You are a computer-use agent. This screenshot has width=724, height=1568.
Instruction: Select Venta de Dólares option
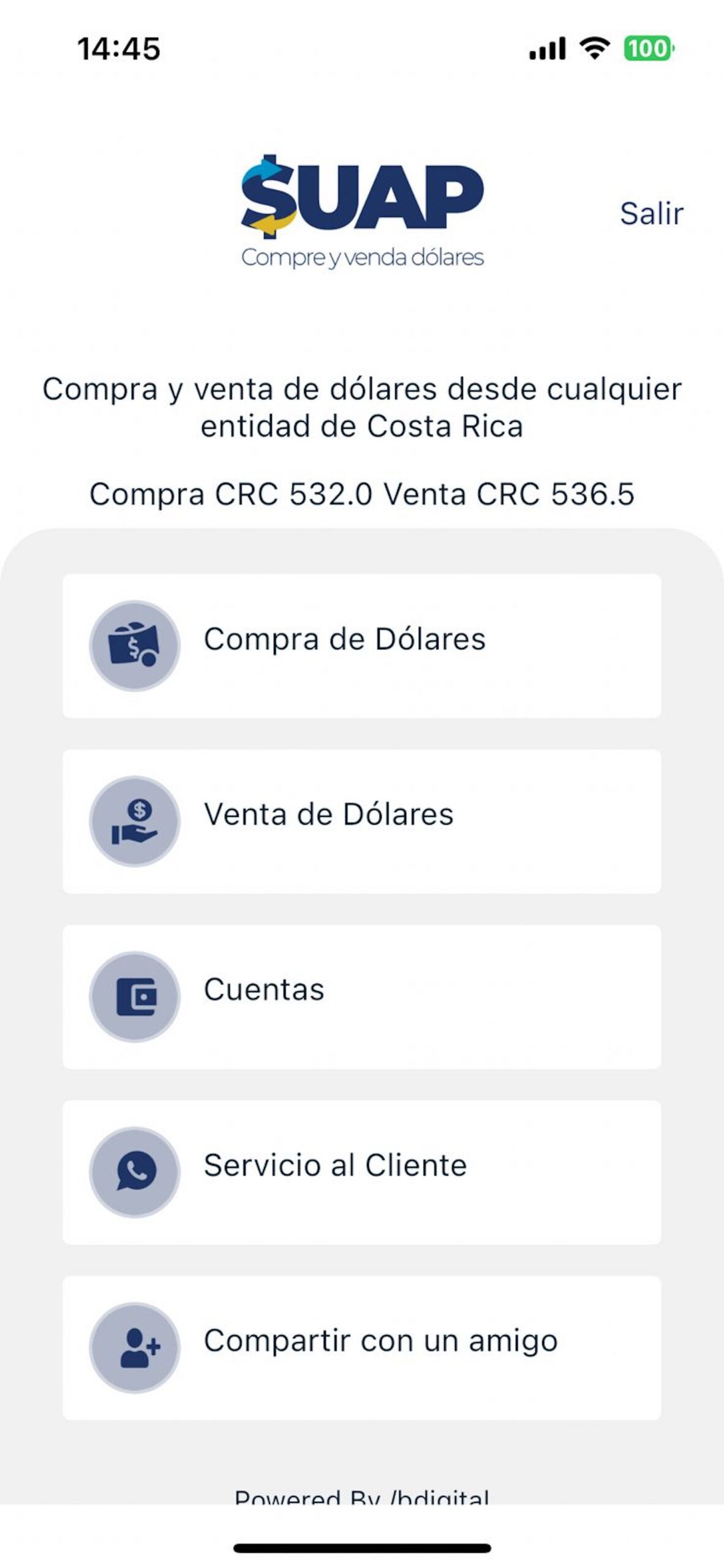361,821
